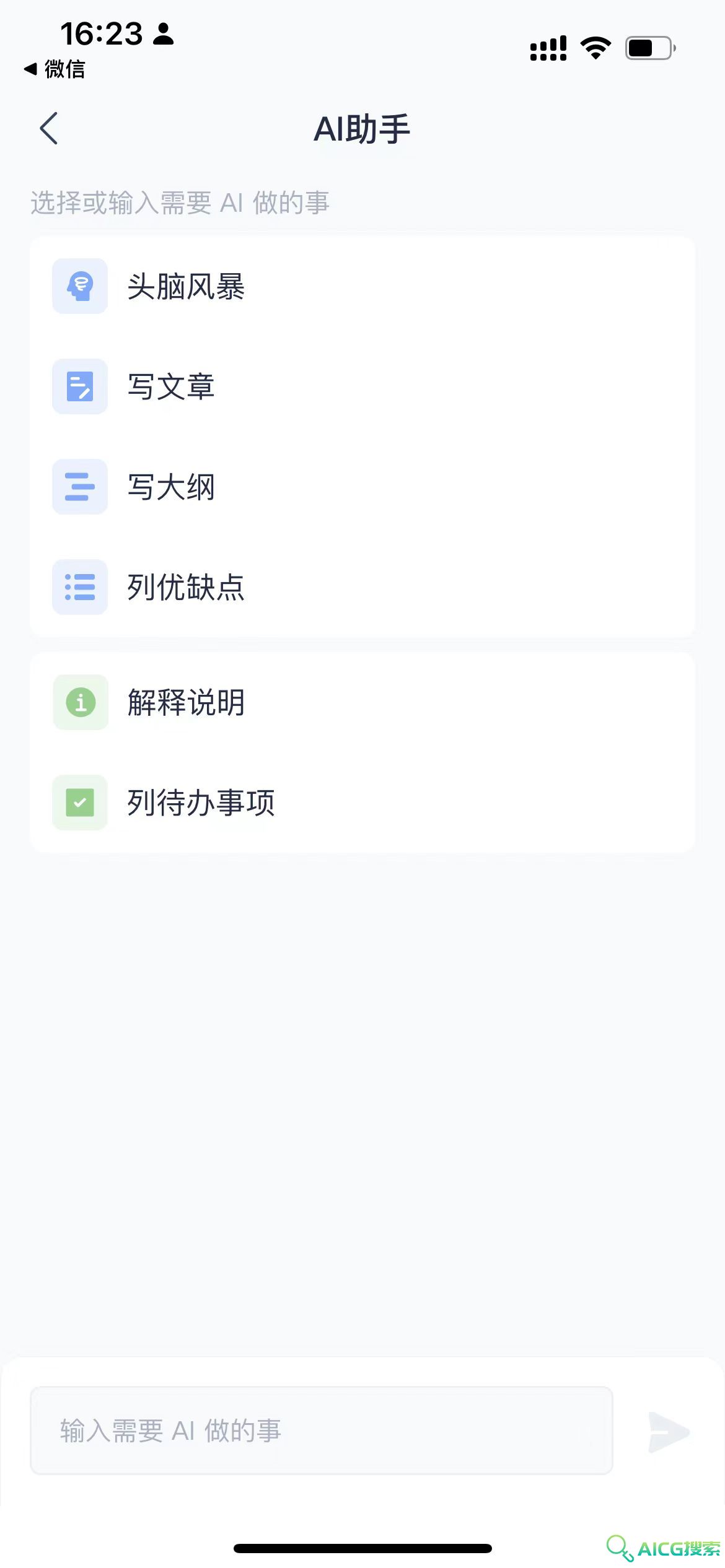This screenshot has width=725, height=1568.
Task: Pick the 列优缺点 option
Action: pyautogui.click(x=362, y=587)
